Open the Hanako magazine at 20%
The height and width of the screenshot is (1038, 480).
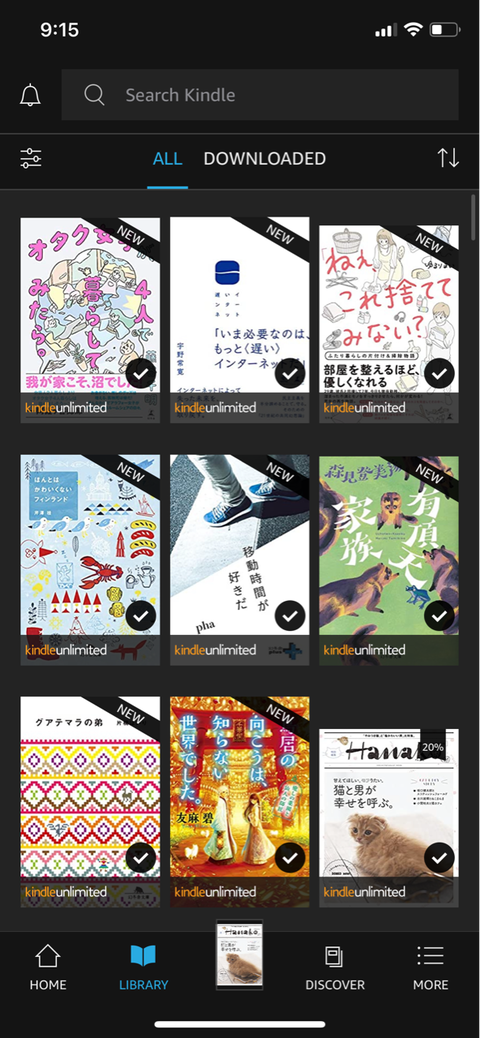pyautogui.click(x=389, y=818)
